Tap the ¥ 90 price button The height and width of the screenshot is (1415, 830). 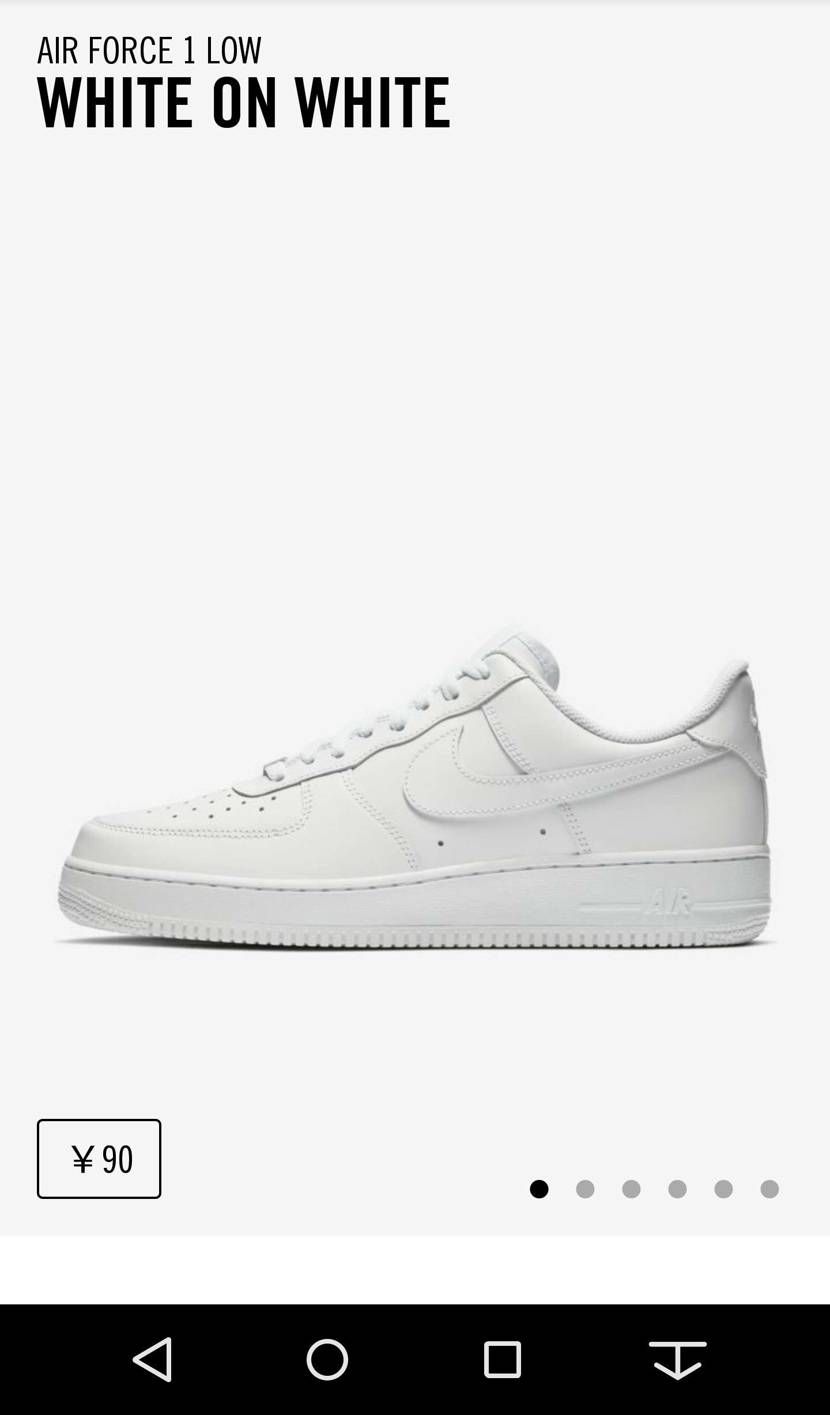pyautogui.click(x=99, y=1158)
